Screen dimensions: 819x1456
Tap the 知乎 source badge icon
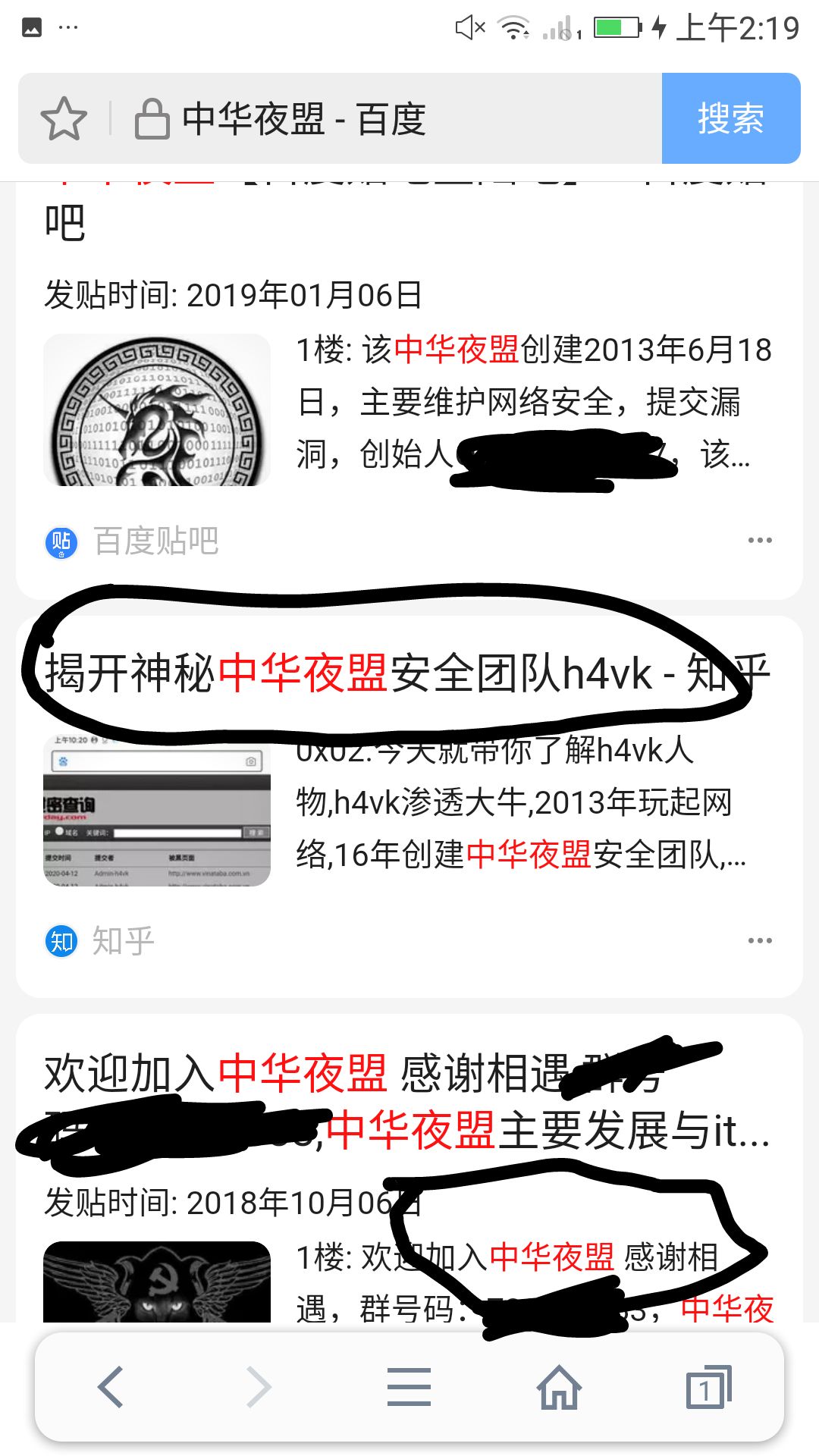[61, 940]
